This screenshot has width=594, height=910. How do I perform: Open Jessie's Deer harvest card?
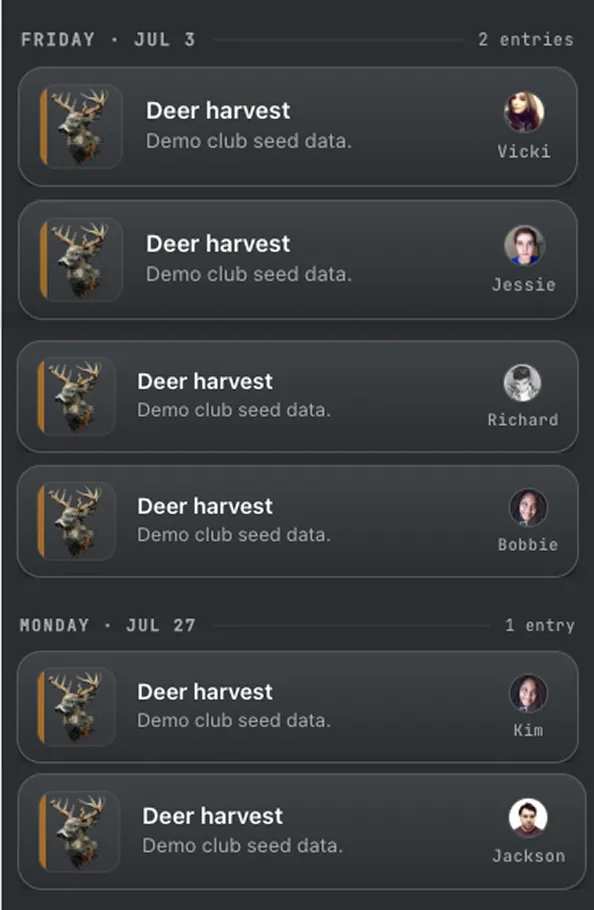tap(298, 260)
